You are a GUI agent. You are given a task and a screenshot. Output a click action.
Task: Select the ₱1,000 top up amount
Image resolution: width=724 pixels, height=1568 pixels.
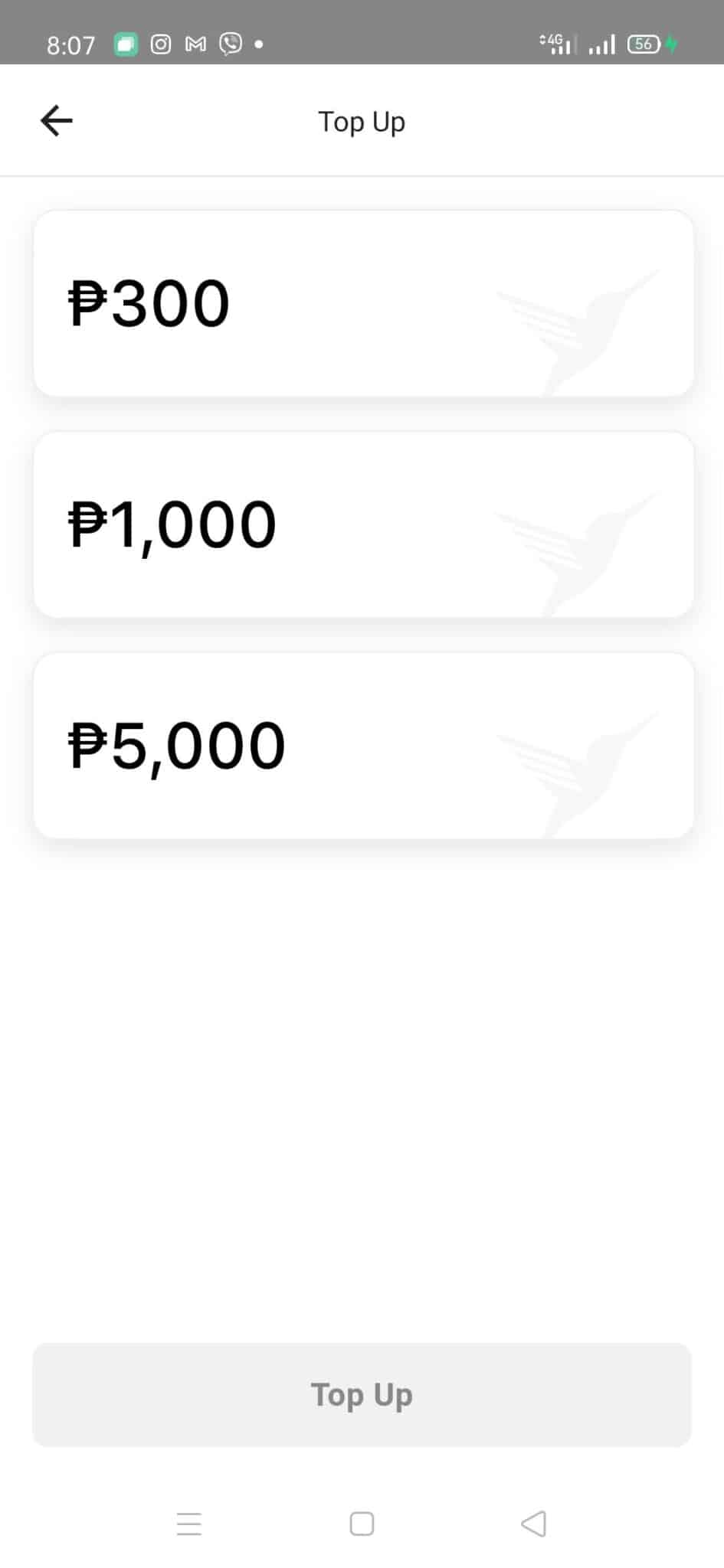coord(362,523)
